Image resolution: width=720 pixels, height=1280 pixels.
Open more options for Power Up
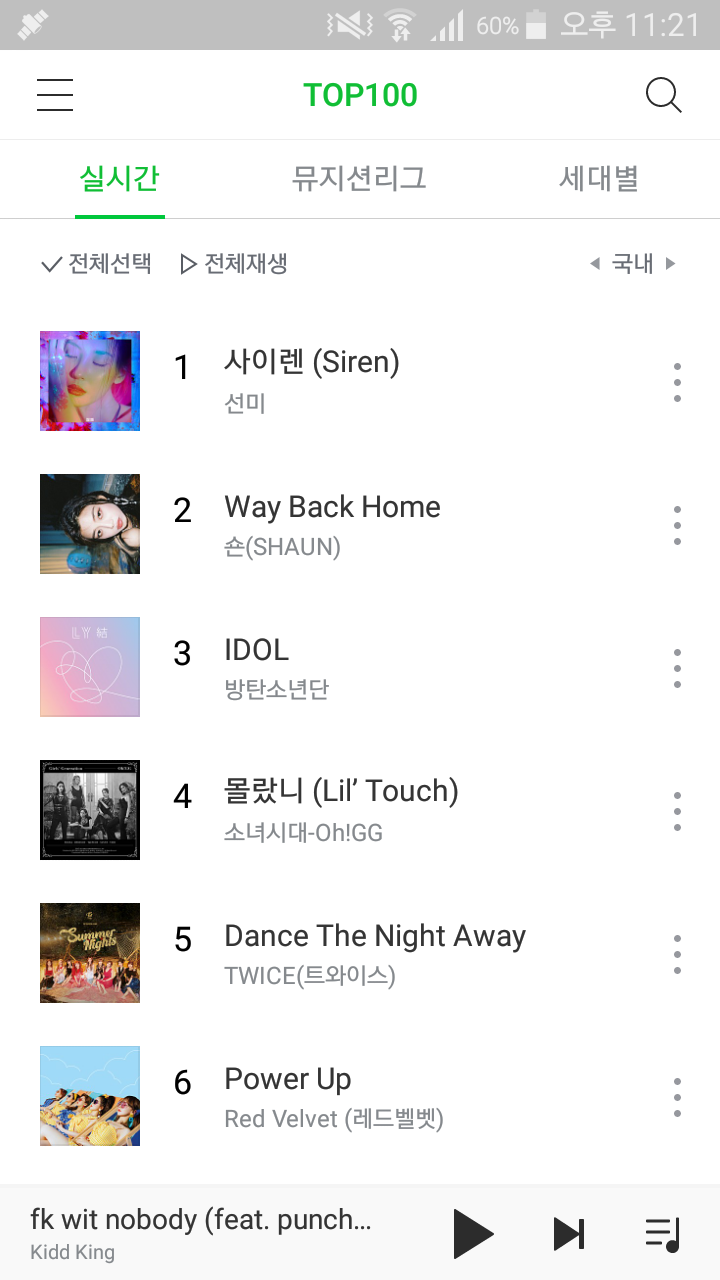click(x=677, y=1097)
